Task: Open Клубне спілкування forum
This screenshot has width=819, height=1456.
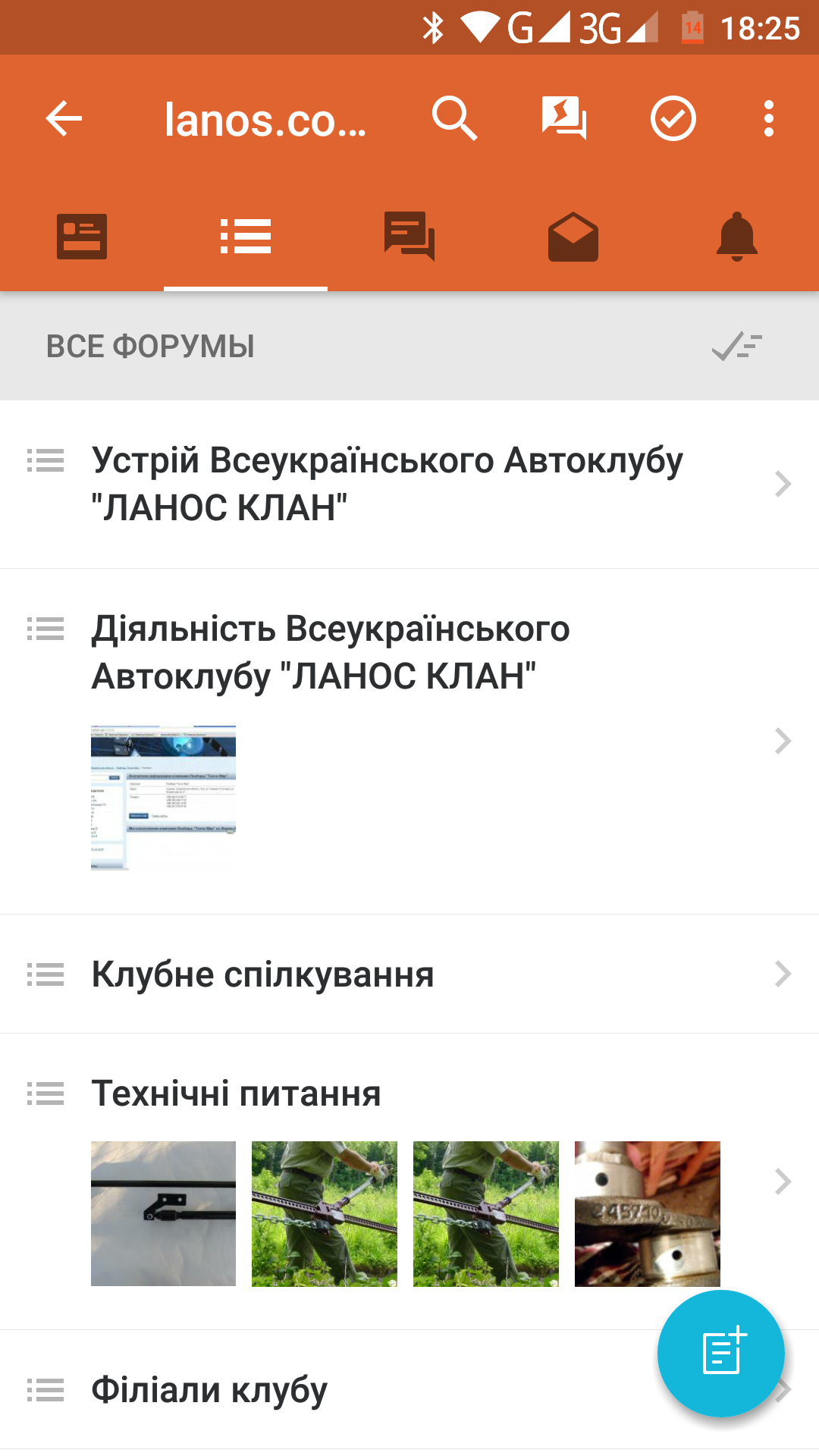Action: (x=262, y=974)
